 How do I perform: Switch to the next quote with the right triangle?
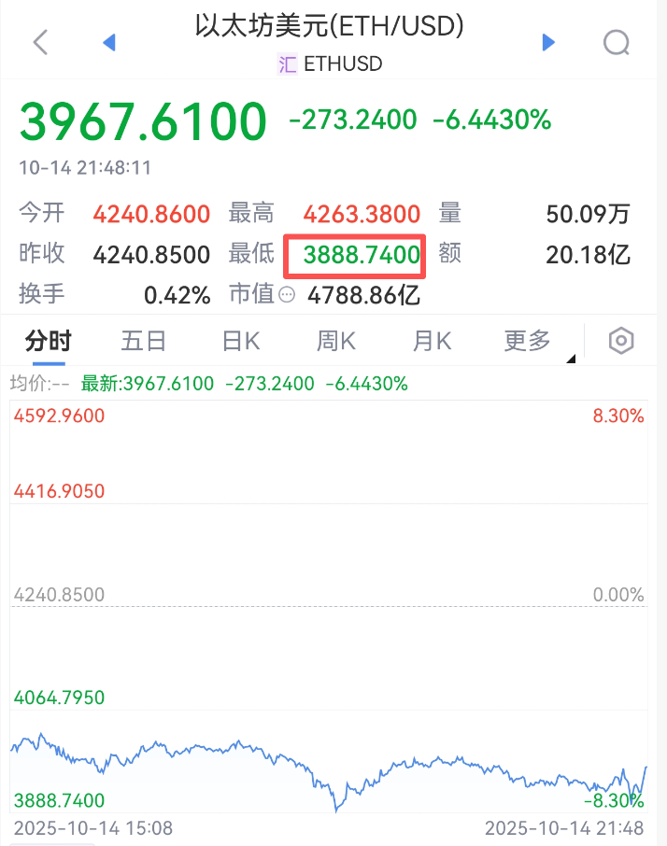point(548,42)
